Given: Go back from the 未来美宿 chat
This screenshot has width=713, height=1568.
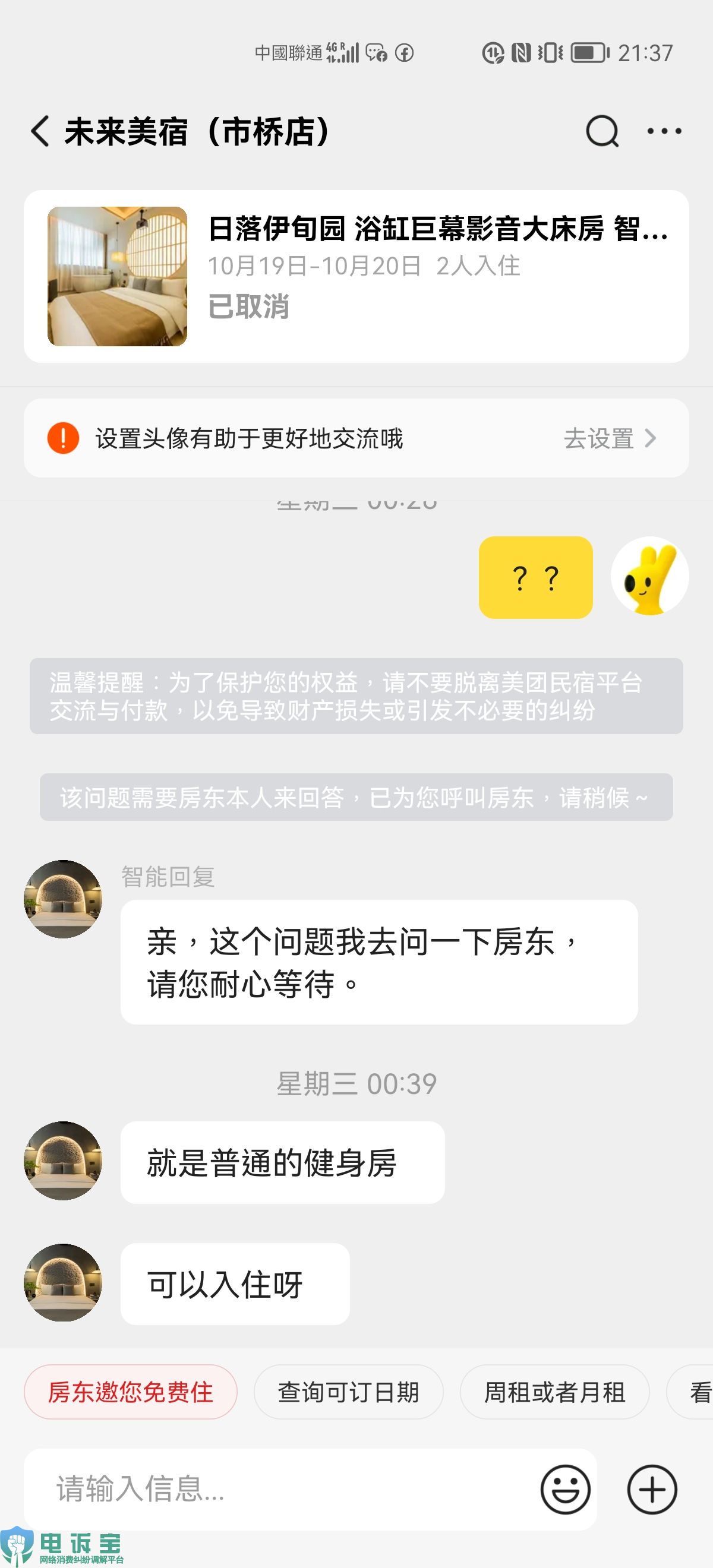Looking at the screenshot, I should pos(40,131).
